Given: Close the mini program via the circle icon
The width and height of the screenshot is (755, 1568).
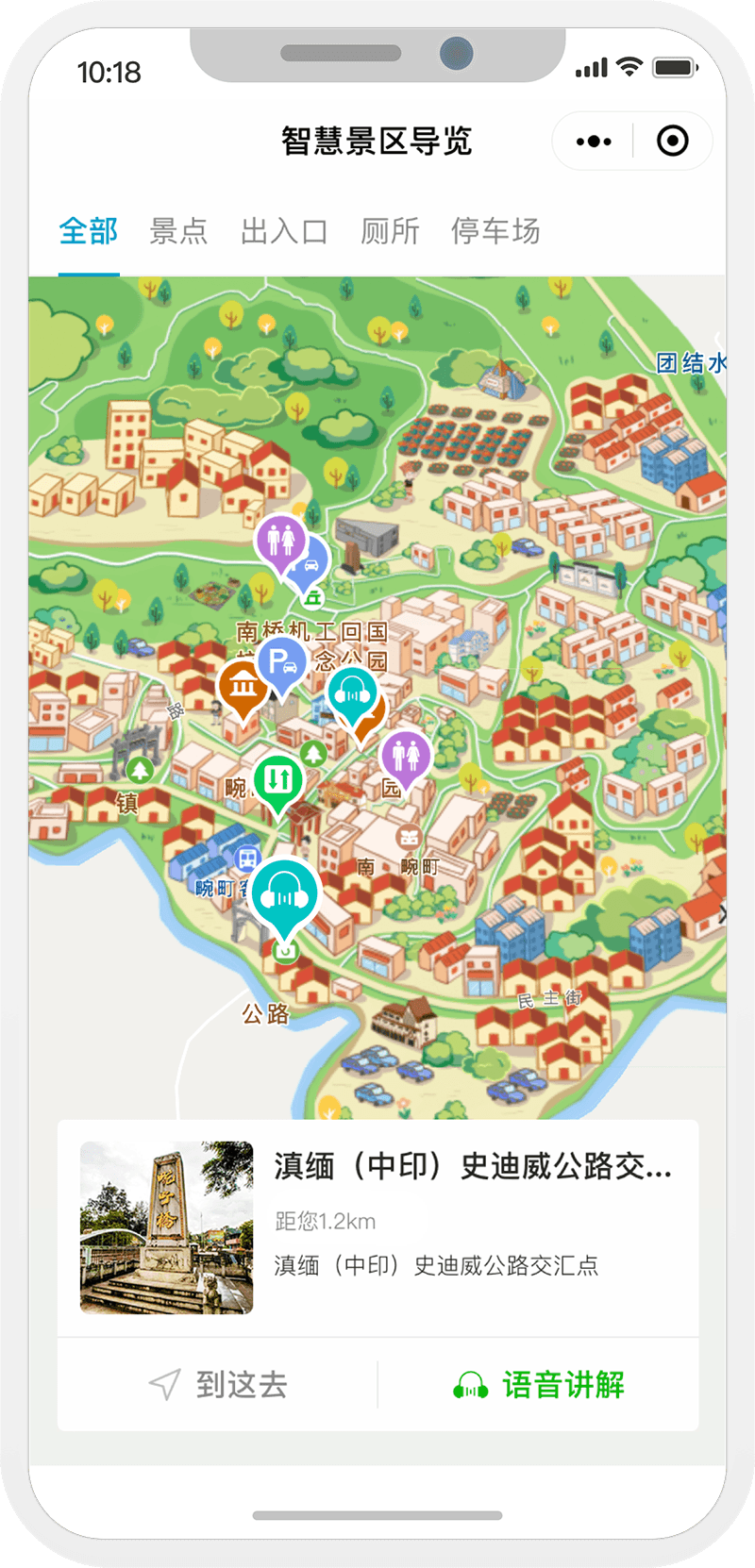Looking at the screenshot, I should click(672, 142).
